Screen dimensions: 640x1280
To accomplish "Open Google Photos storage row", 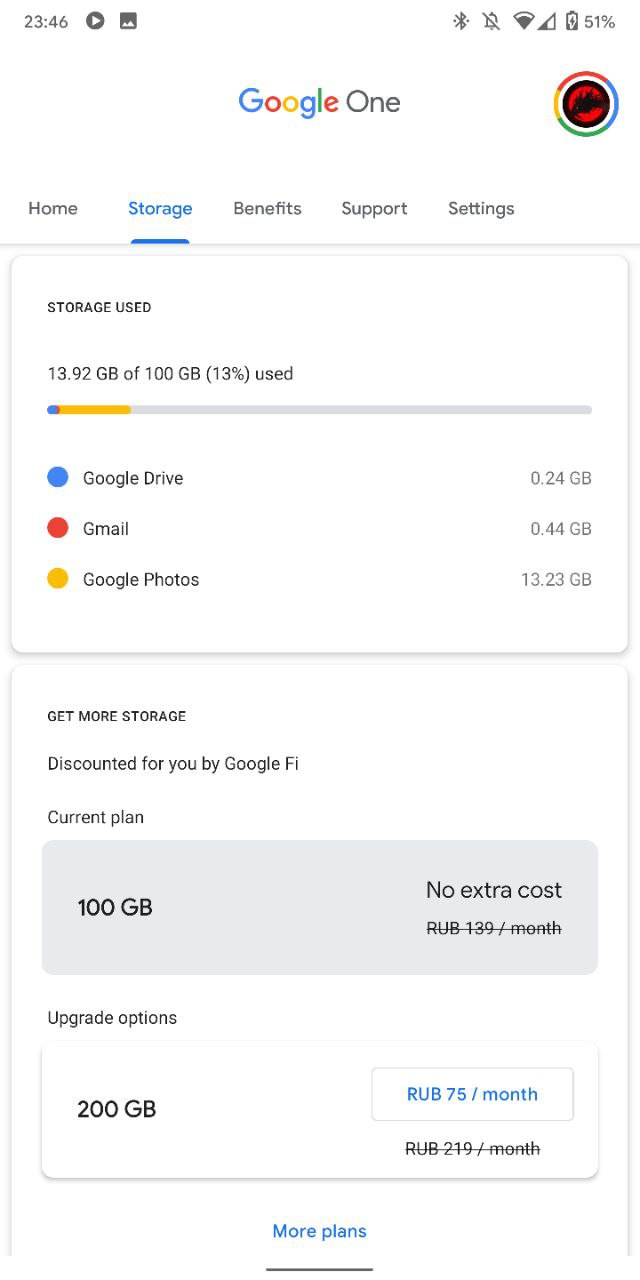I will (320, 579).
